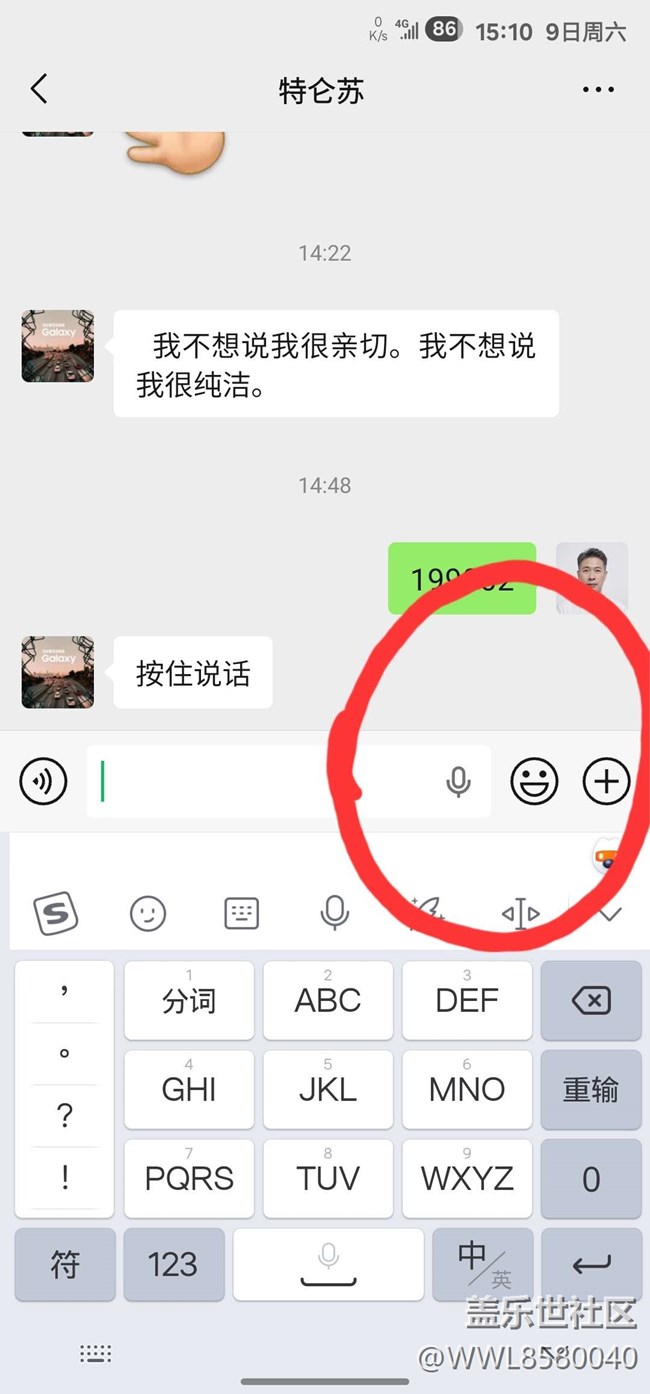Tap the 分词 key
The height and width of the screenshot is (1394, 650).
(189, 1001)
